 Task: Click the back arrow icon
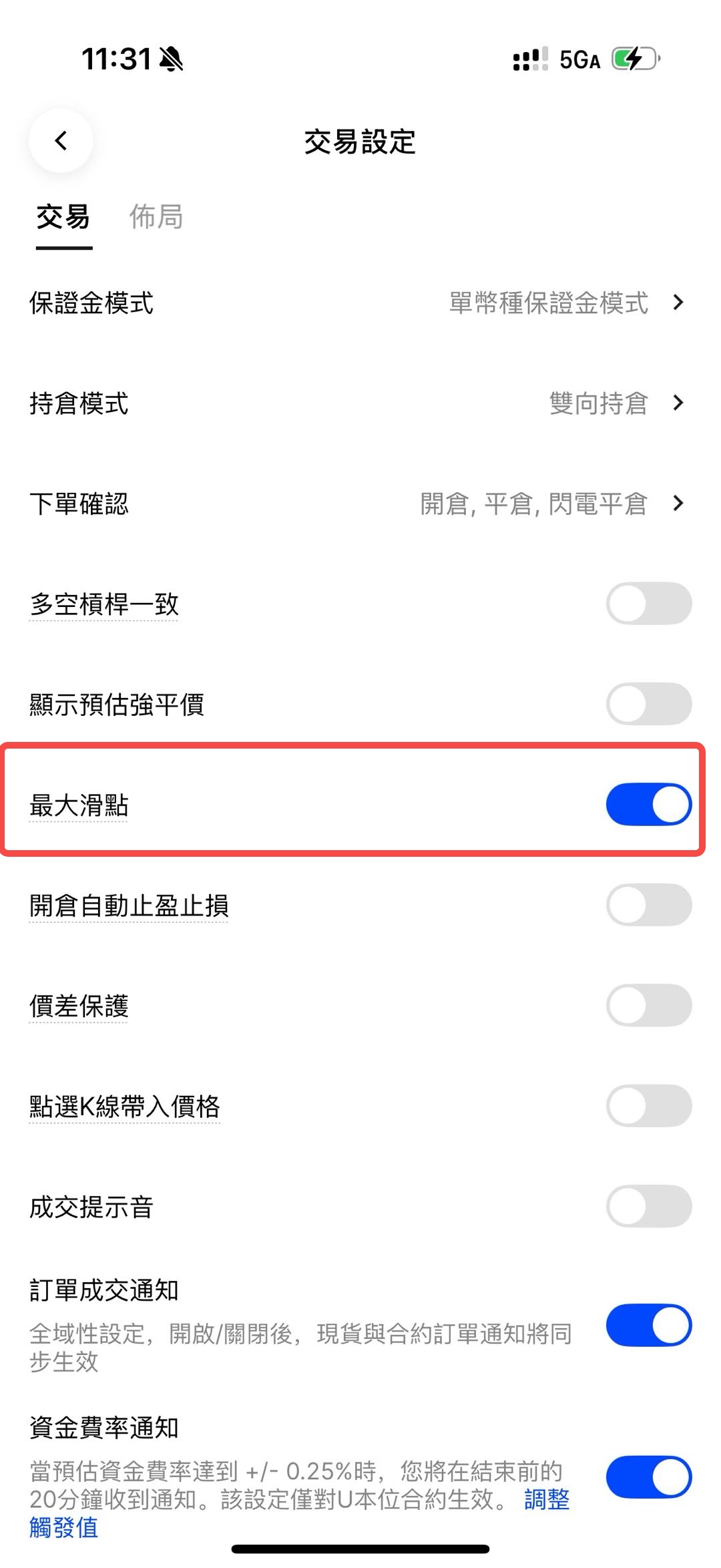[x=61, y=141]
